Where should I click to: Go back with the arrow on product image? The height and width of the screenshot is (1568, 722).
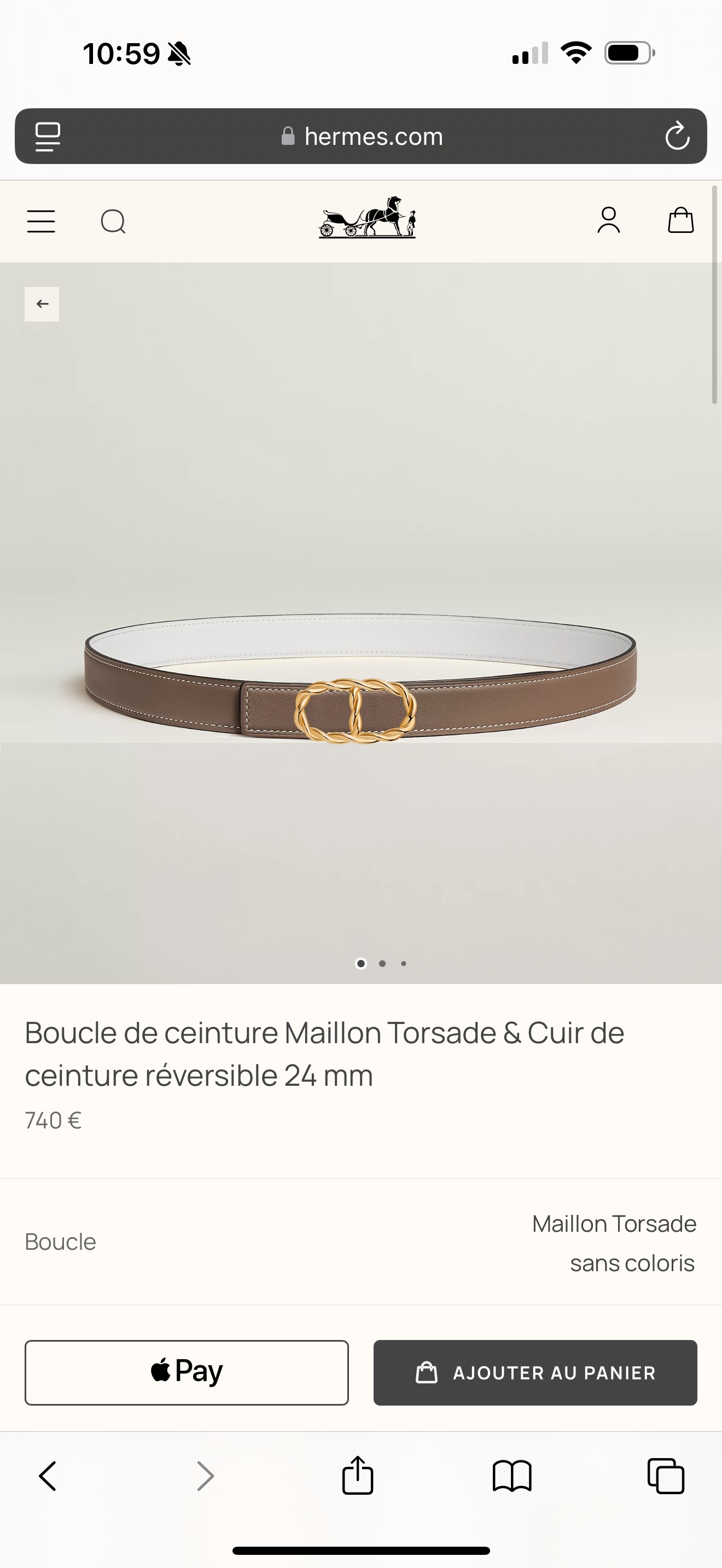pyautogui.click(x=42, y=304)
